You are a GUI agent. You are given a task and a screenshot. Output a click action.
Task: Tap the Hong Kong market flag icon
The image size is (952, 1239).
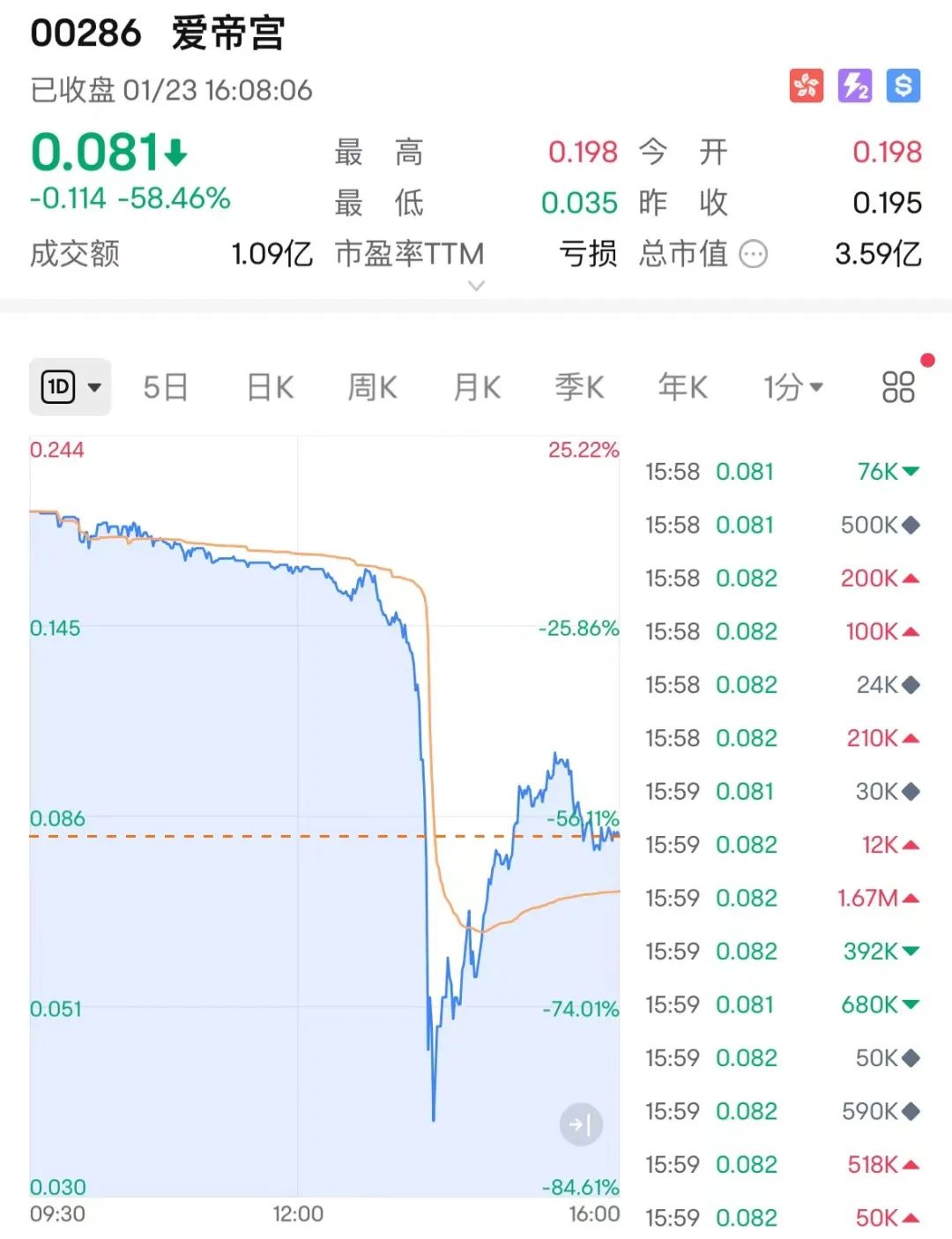coord(806,86)
